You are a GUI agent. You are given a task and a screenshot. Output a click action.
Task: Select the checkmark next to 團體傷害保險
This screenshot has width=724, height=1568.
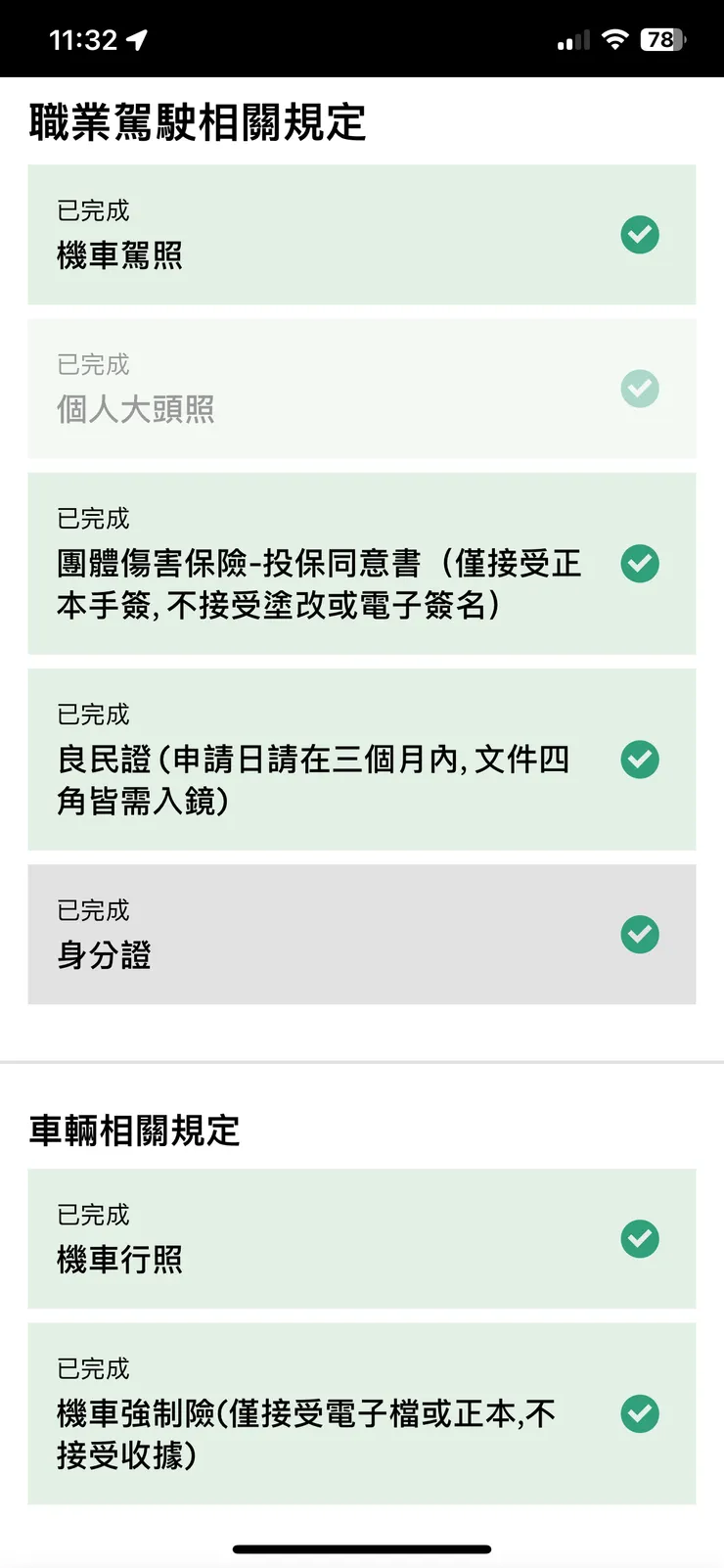pyautogui.click(x=639, y=564)
